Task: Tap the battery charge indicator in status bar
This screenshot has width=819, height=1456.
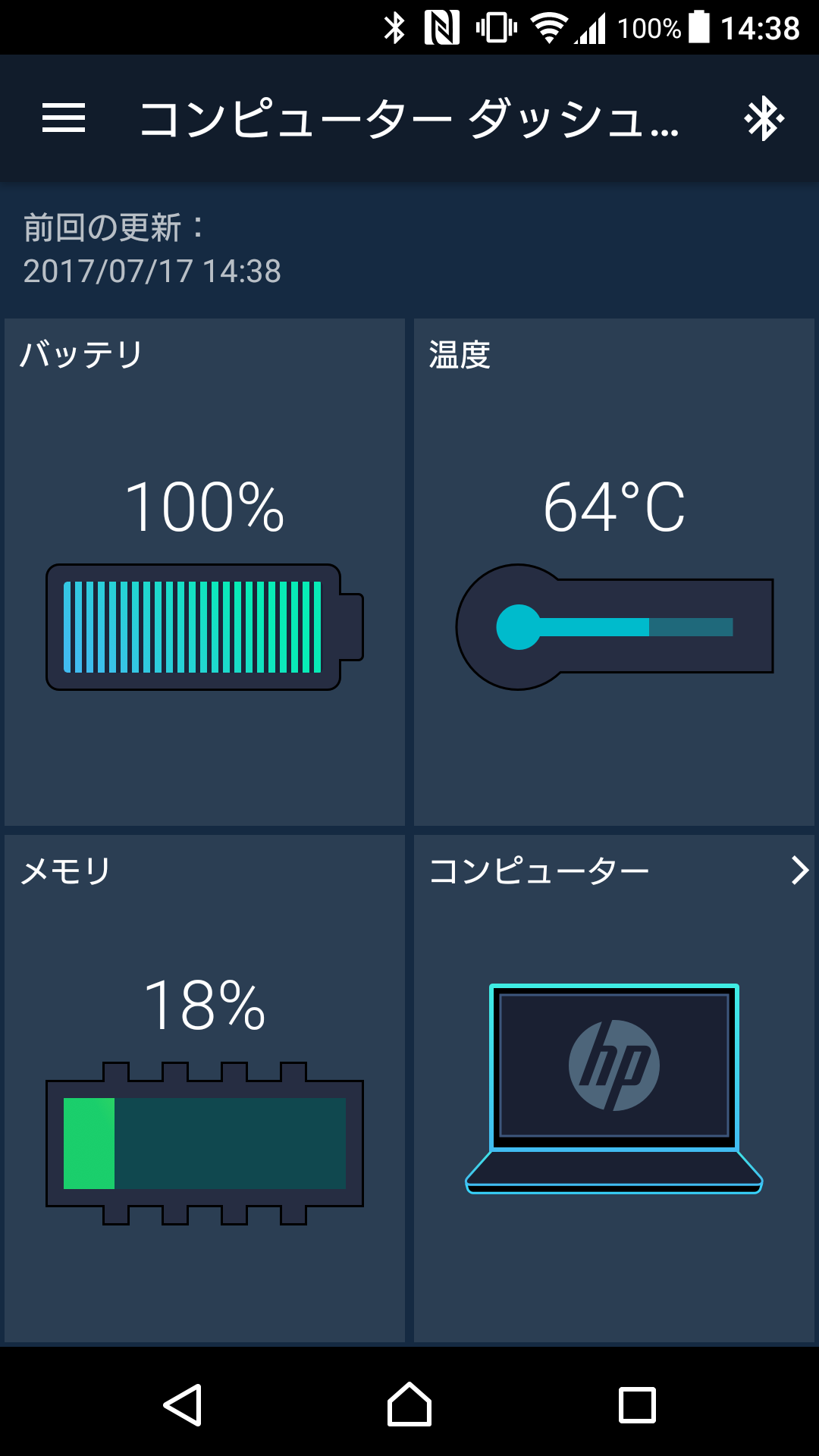Action: [x=698, y=27]
